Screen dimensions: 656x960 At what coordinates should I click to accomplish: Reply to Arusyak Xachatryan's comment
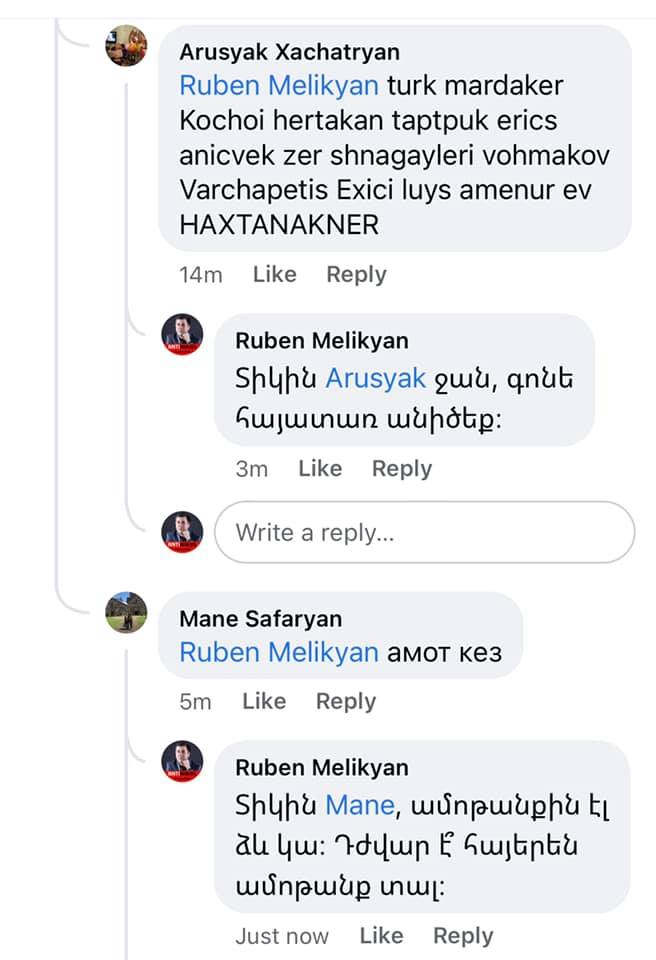[x=356, y=275]
